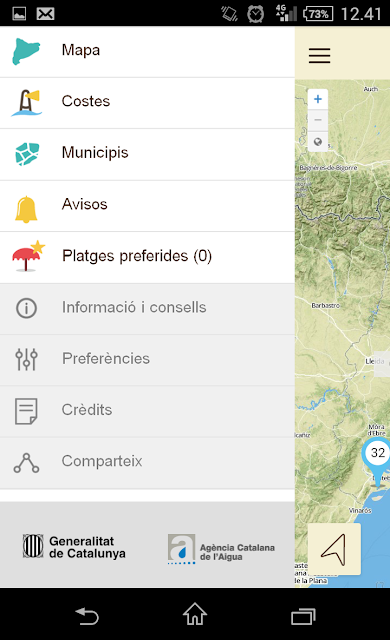Open Informació i consells

[x=147, y=309]
